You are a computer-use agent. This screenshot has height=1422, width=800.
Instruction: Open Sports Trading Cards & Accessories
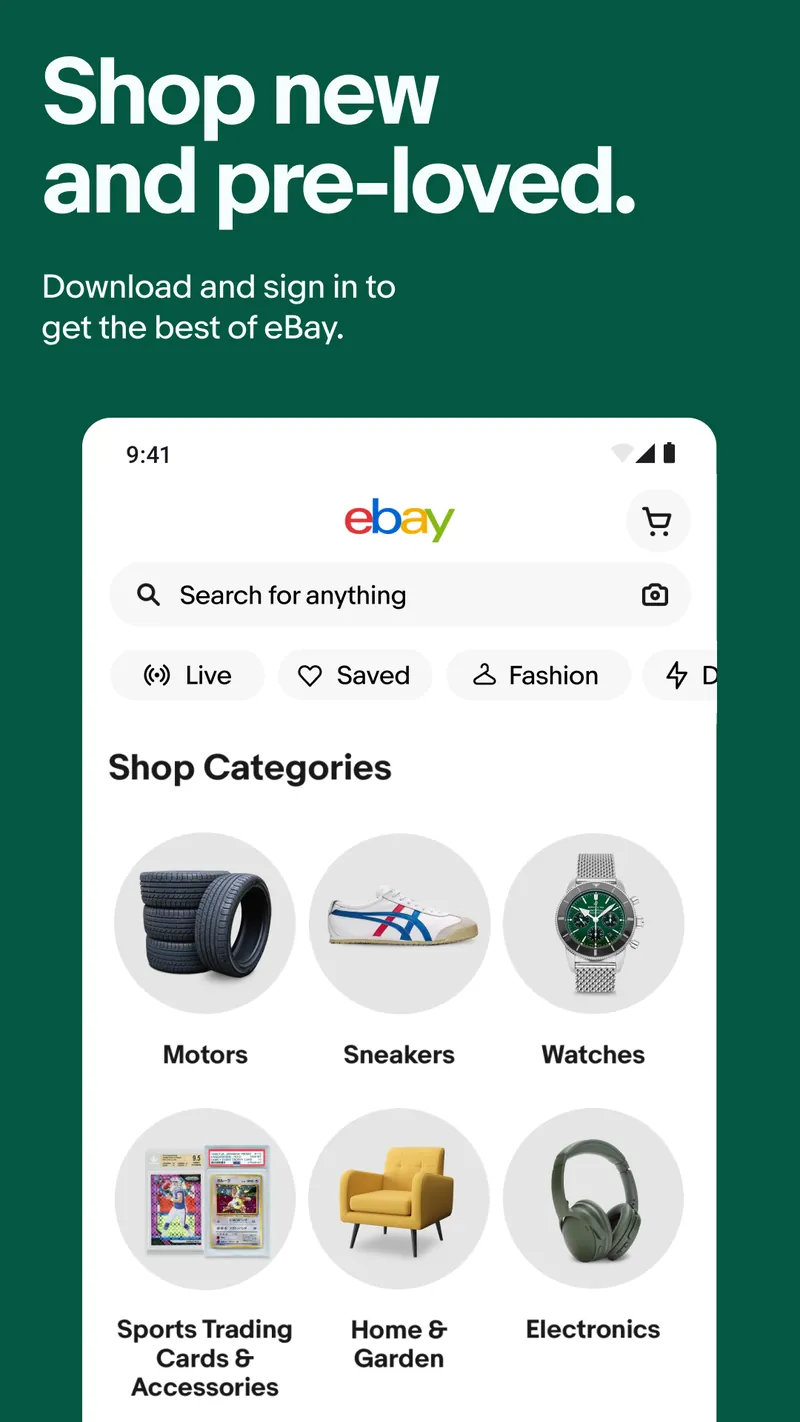point(205,1197)
